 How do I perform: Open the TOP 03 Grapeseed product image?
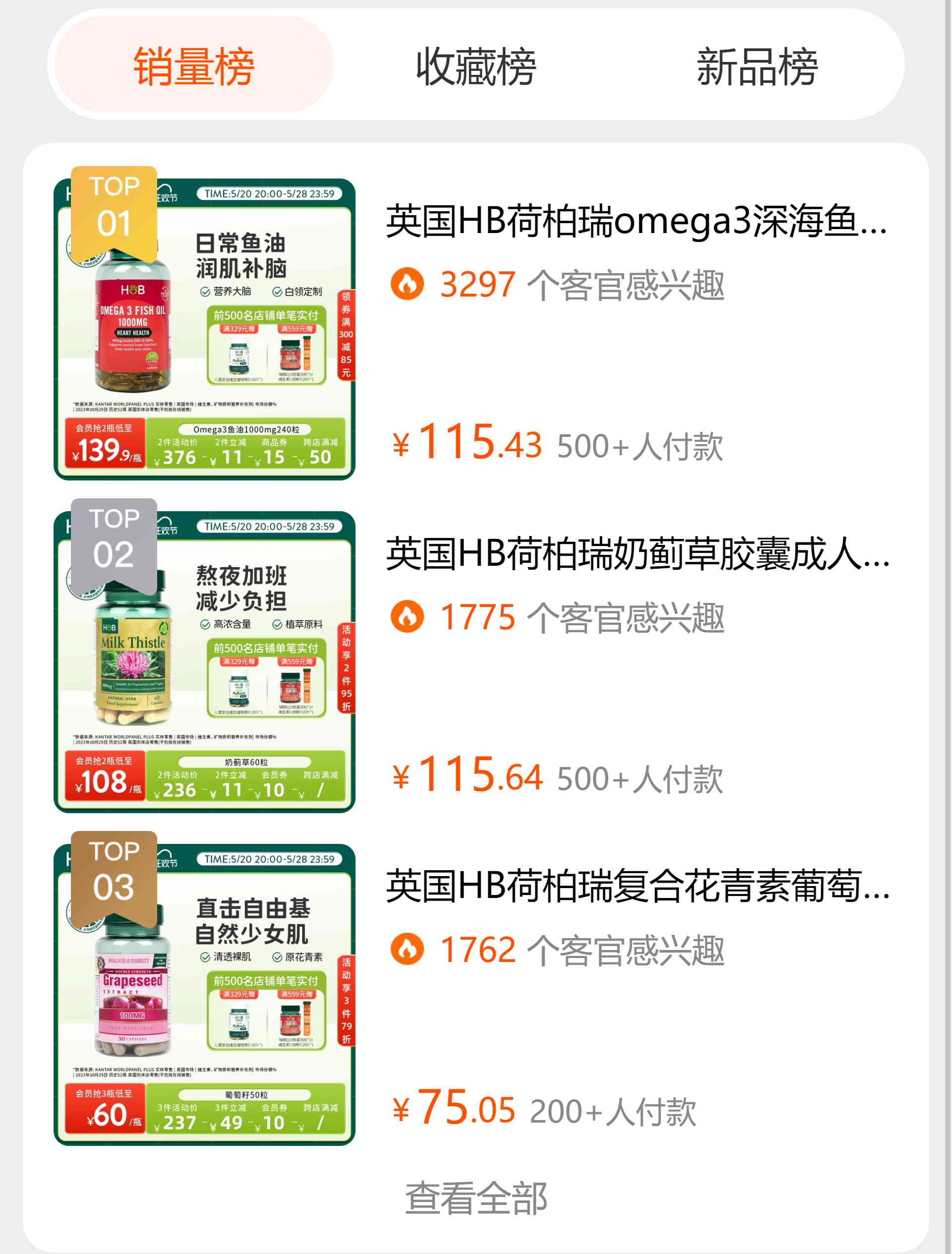click(204, 994)
